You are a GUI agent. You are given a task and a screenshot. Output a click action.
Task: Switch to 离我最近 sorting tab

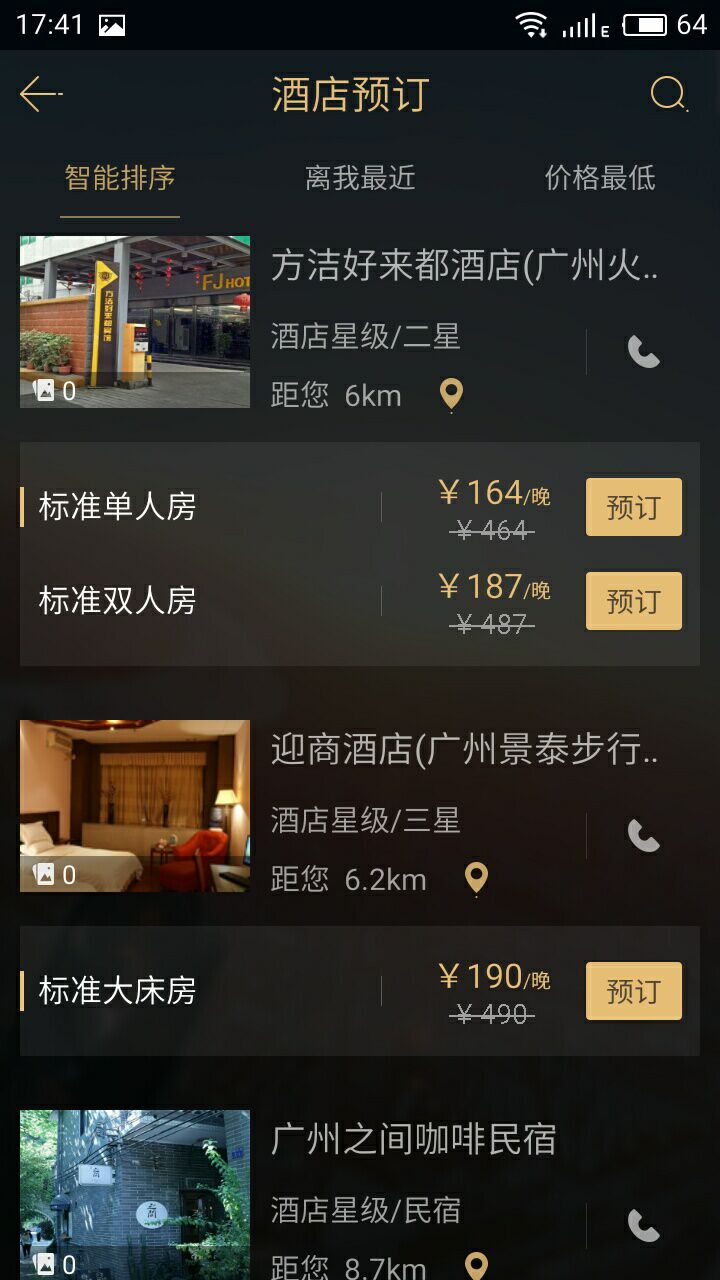[x=361, y=178]
